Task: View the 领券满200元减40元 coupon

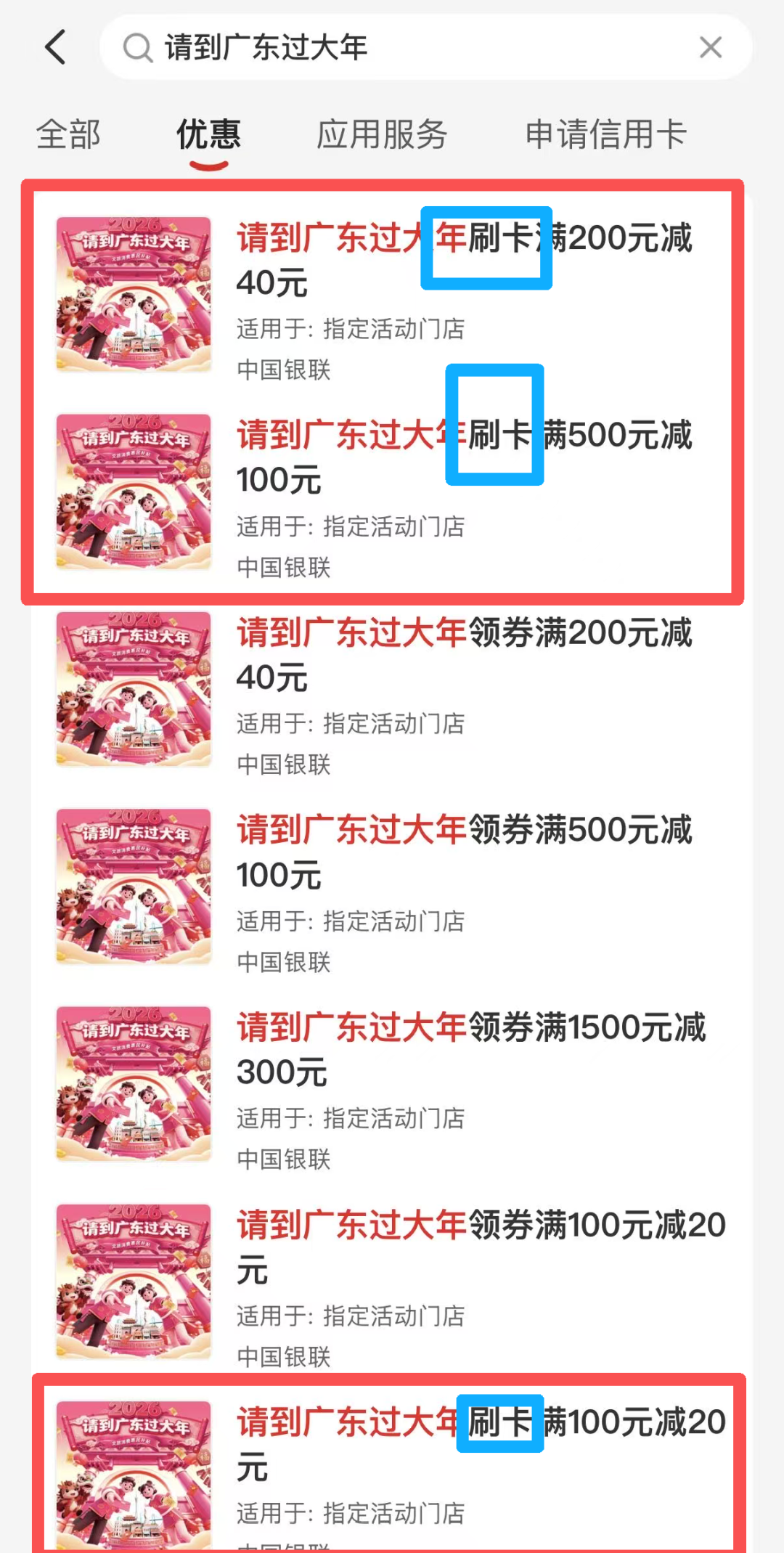Action: [465, 655]
